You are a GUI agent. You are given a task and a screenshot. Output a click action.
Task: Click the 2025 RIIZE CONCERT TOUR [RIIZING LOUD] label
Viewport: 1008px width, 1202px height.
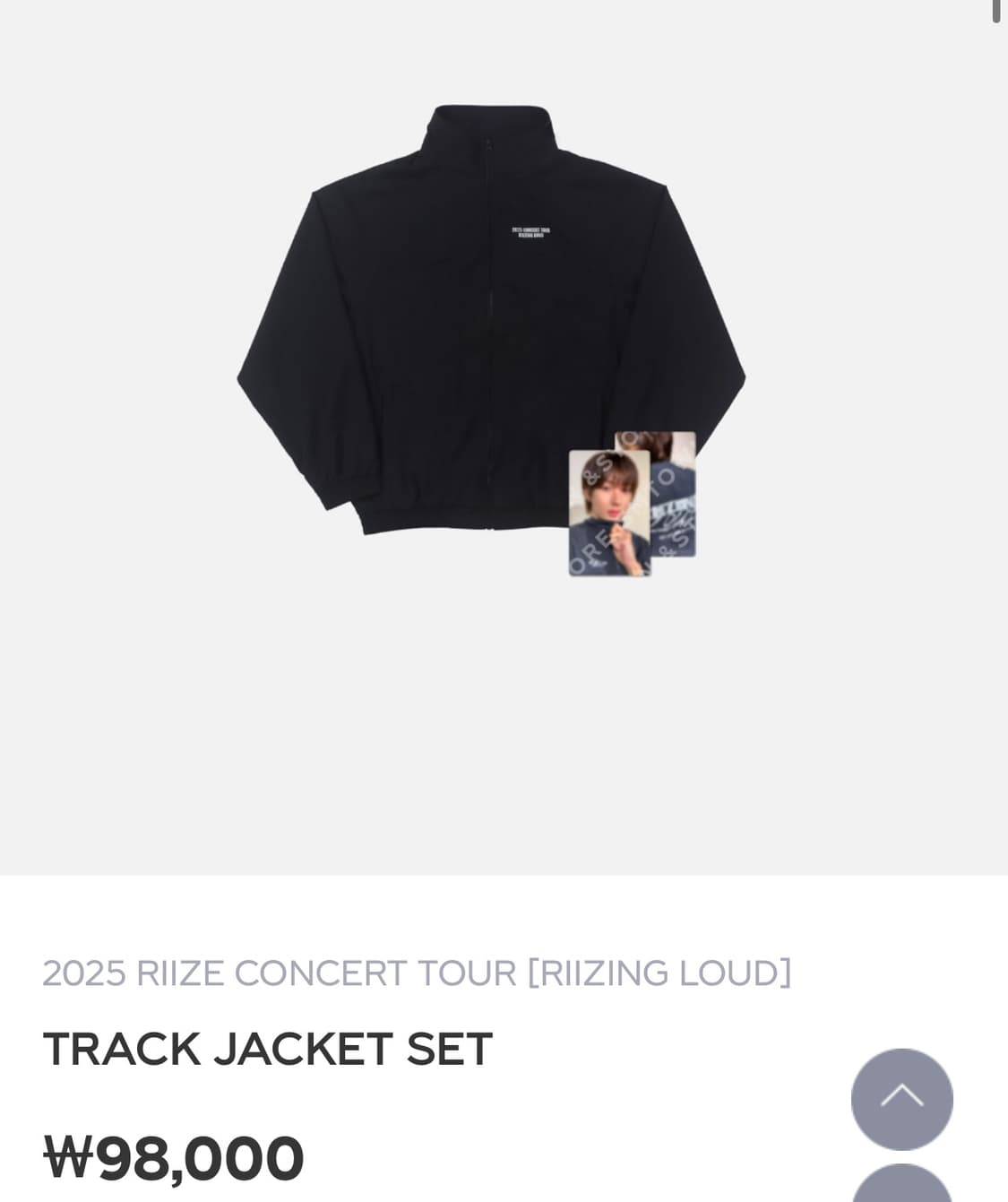pyautogui.click(x=418, y=974)
